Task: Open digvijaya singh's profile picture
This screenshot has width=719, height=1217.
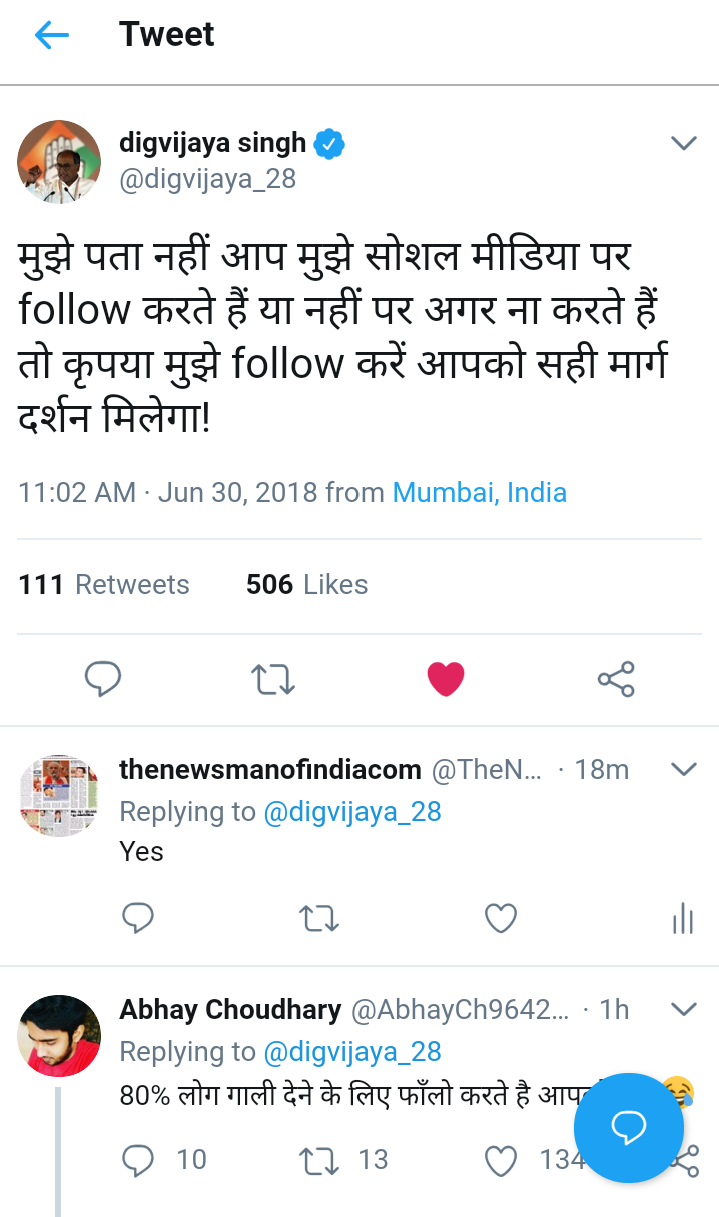Action: (x=59, y=161)
